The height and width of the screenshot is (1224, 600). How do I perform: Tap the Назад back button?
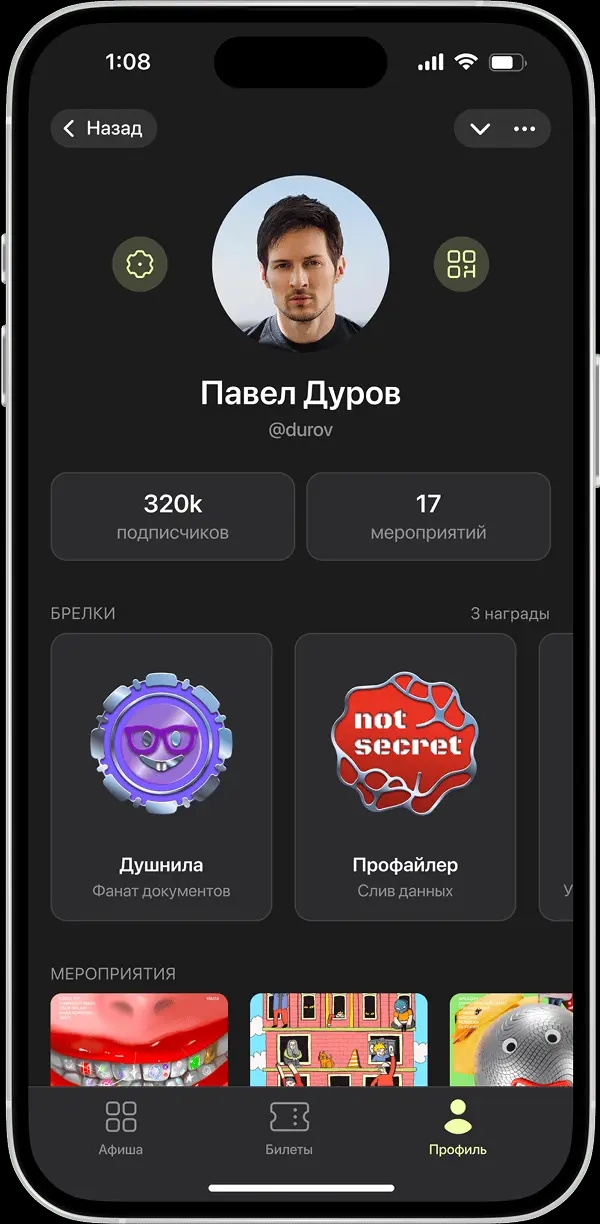[103, 129]
